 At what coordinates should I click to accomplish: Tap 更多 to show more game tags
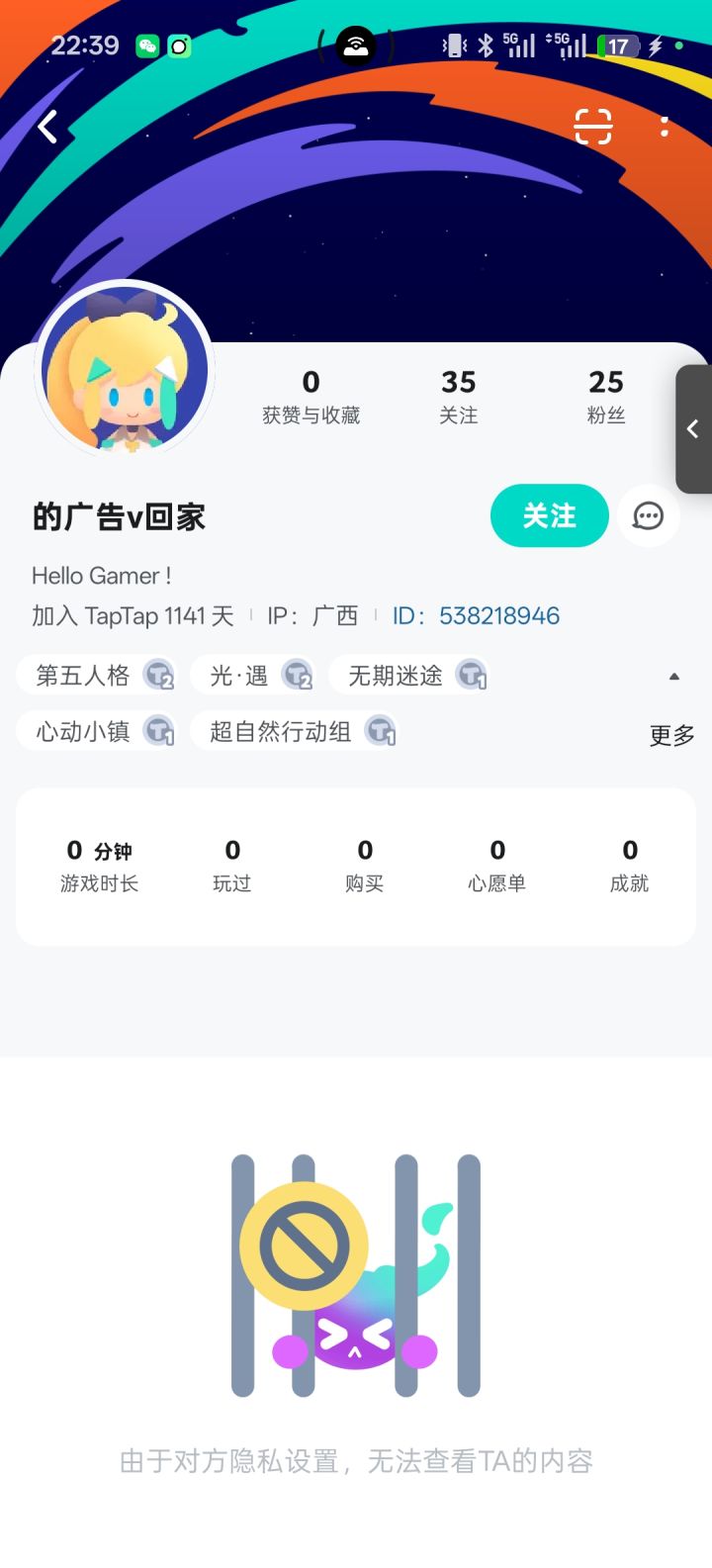point(671,736)
